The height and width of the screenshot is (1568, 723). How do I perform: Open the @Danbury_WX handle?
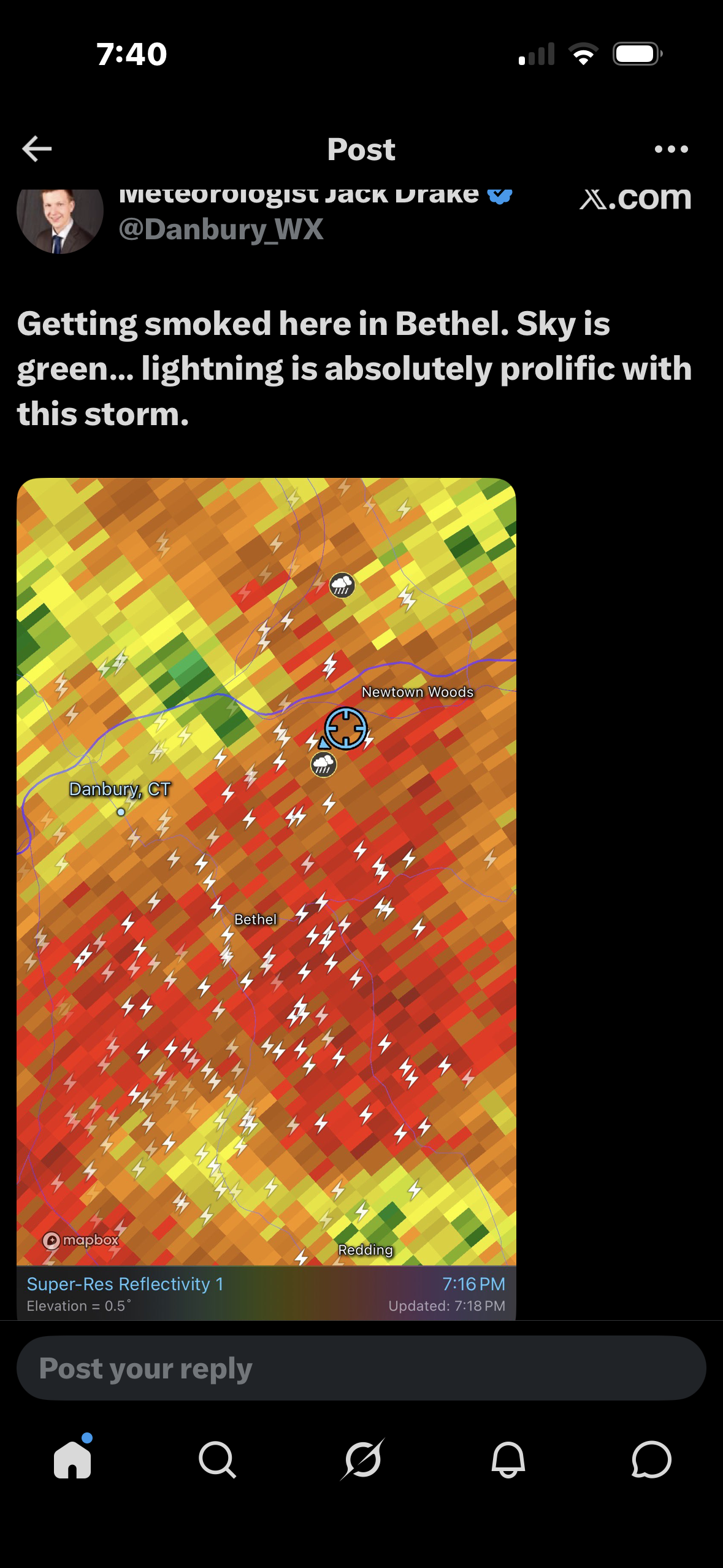pos(221,229)
